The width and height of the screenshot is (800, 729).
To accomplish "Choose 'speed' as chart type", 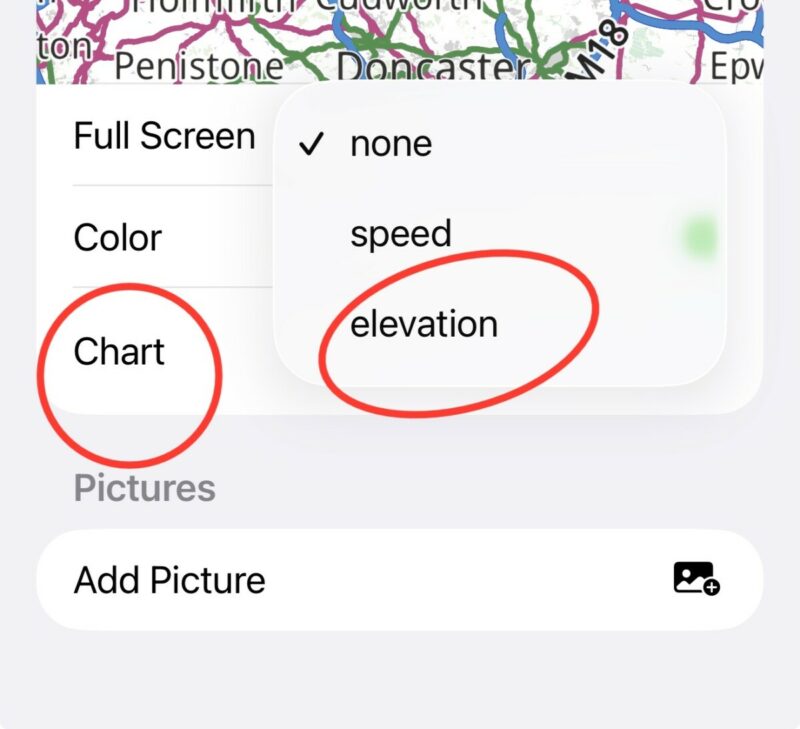I will 401,234.
